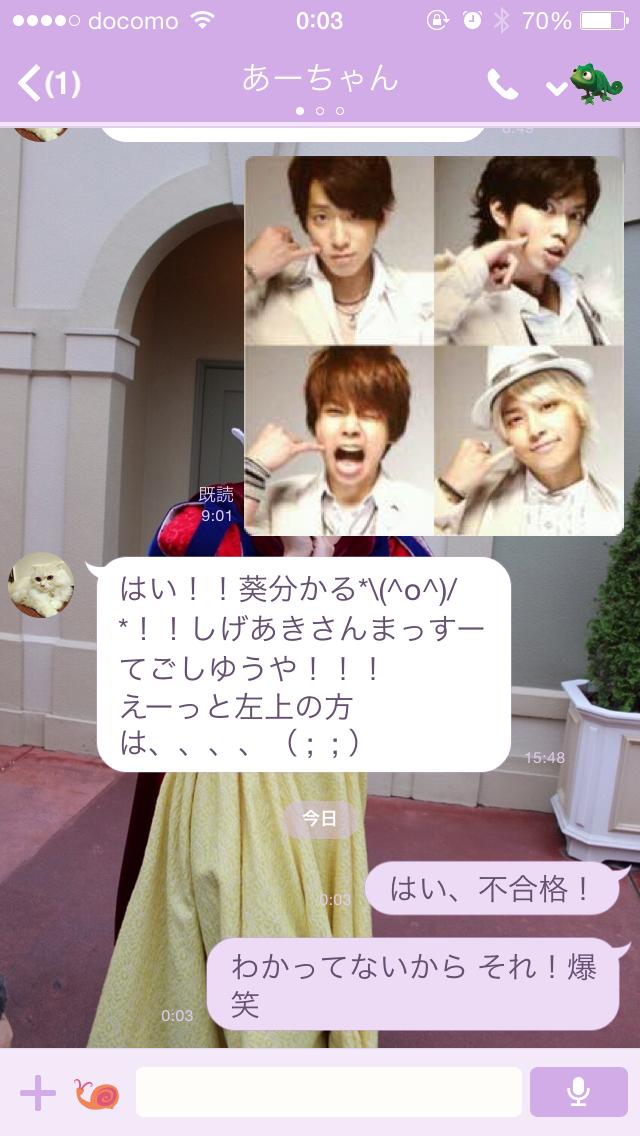Open the chat options dropdown menu
640x1136 pixels.
click(x=557, y=87)
